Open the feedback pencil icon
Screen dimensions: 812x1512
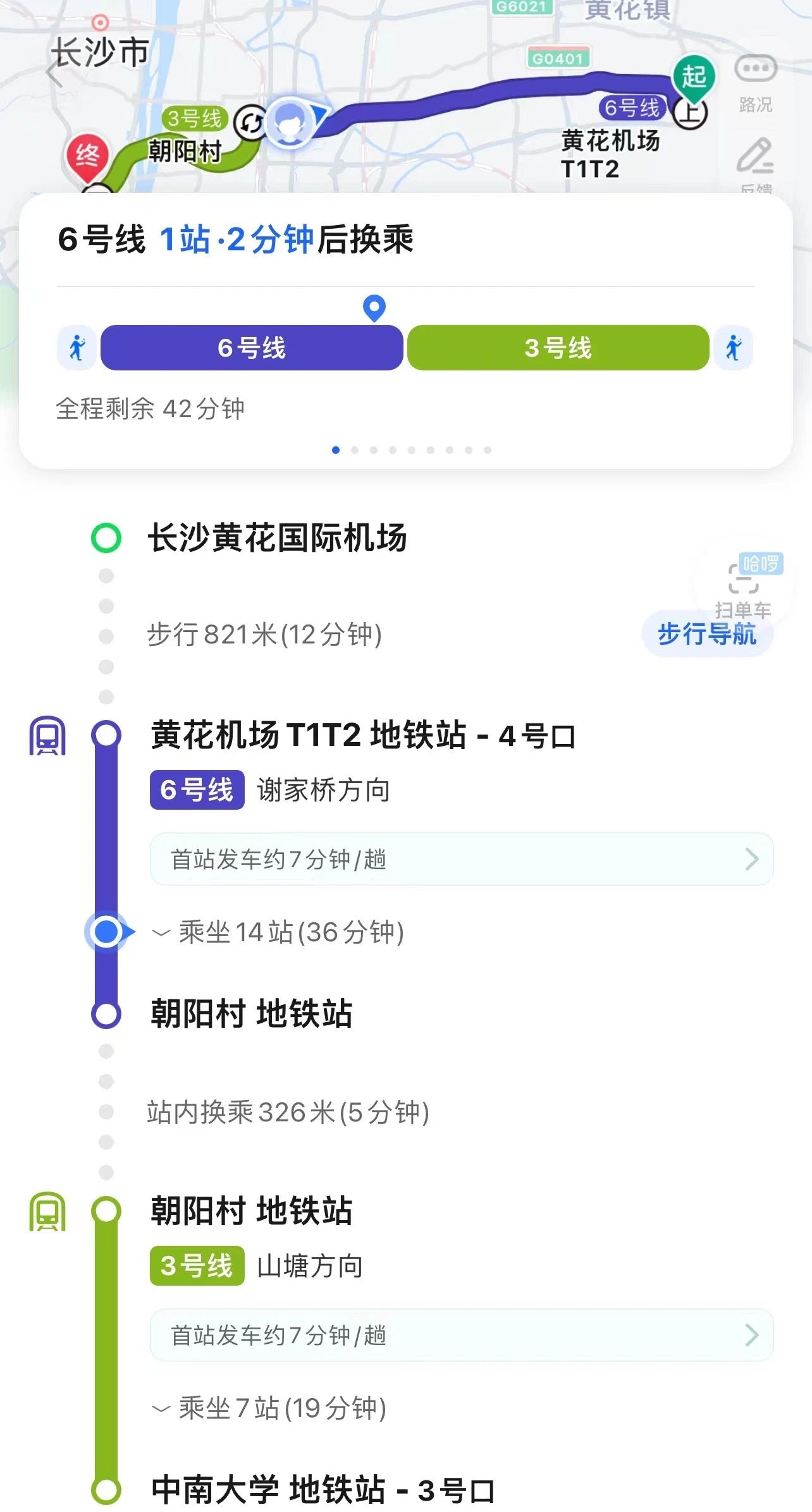pos(754,157)
